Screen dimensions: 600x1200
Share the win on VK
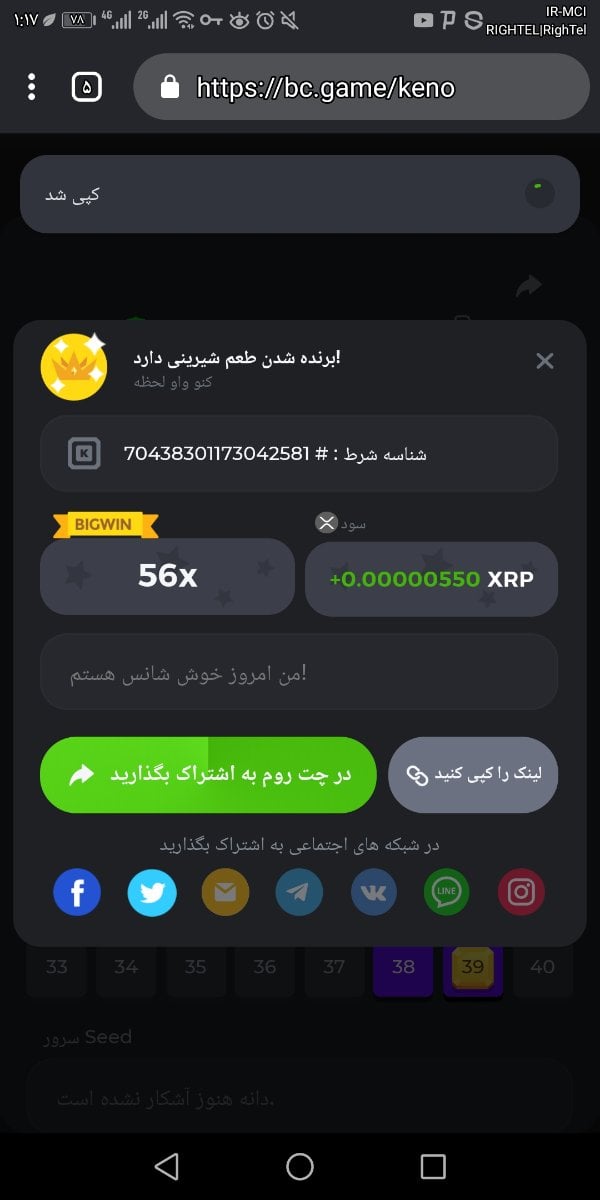click(374, 892)
